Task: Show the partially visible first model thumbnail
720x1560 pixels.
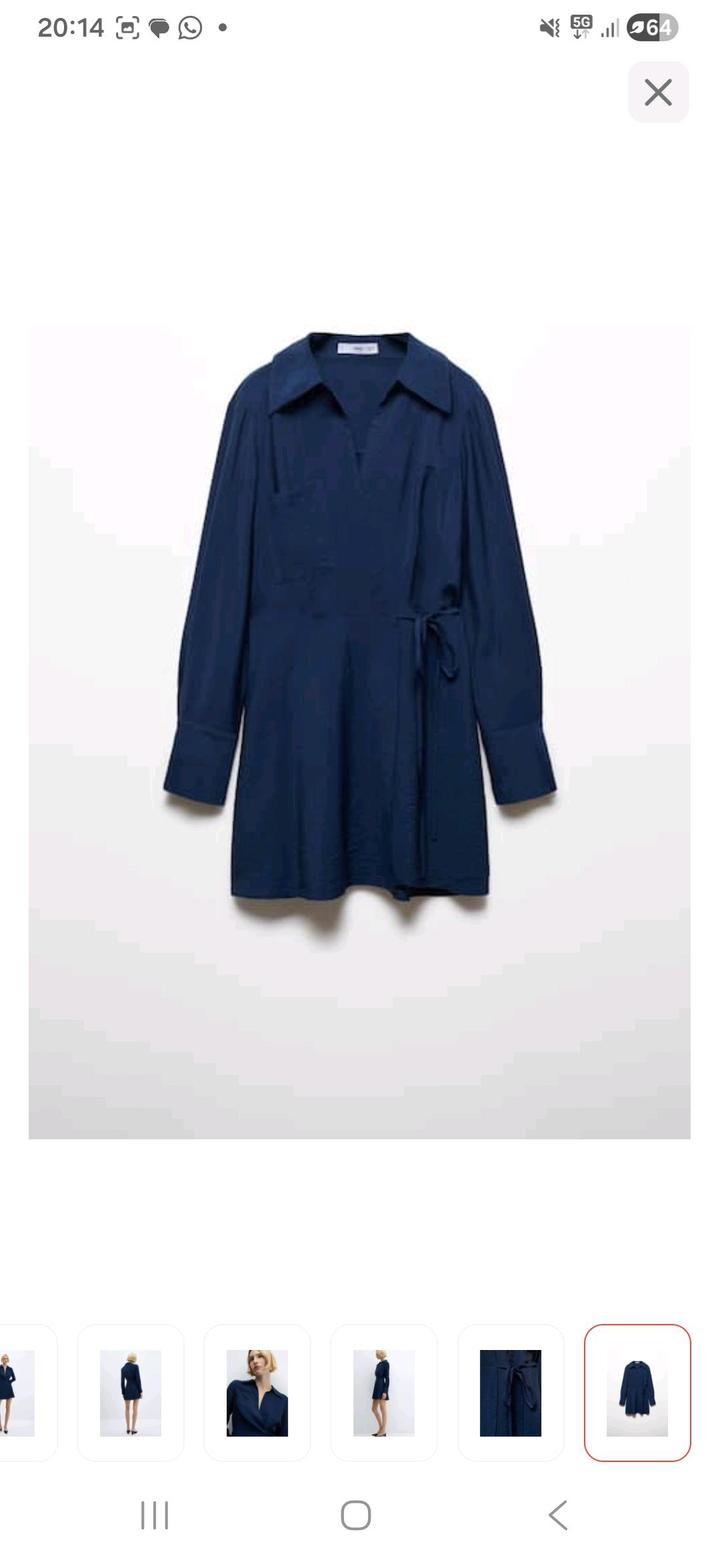Action: [x=20, y=1392]
